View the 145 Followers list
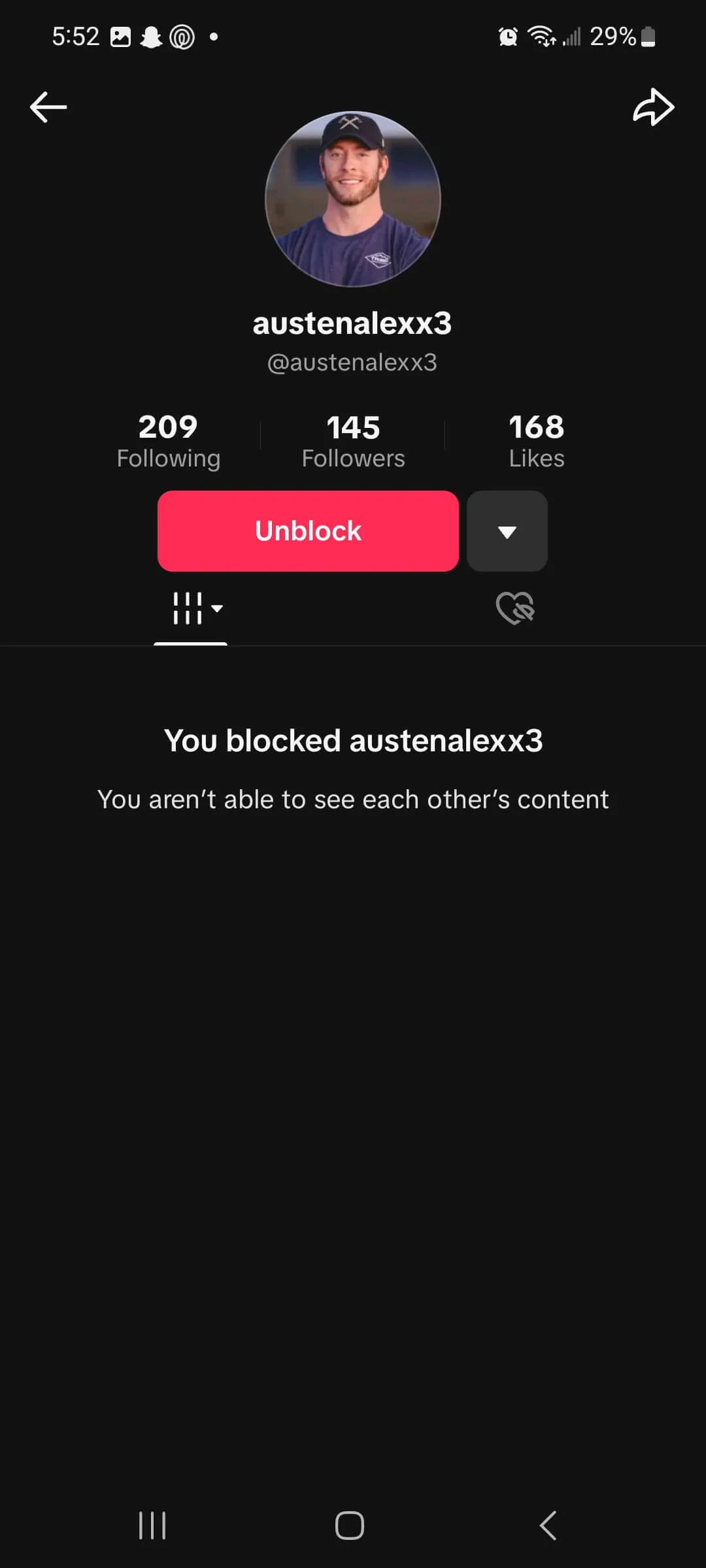The width and height of the screenshot is (706, 1568). pos(353,441)
